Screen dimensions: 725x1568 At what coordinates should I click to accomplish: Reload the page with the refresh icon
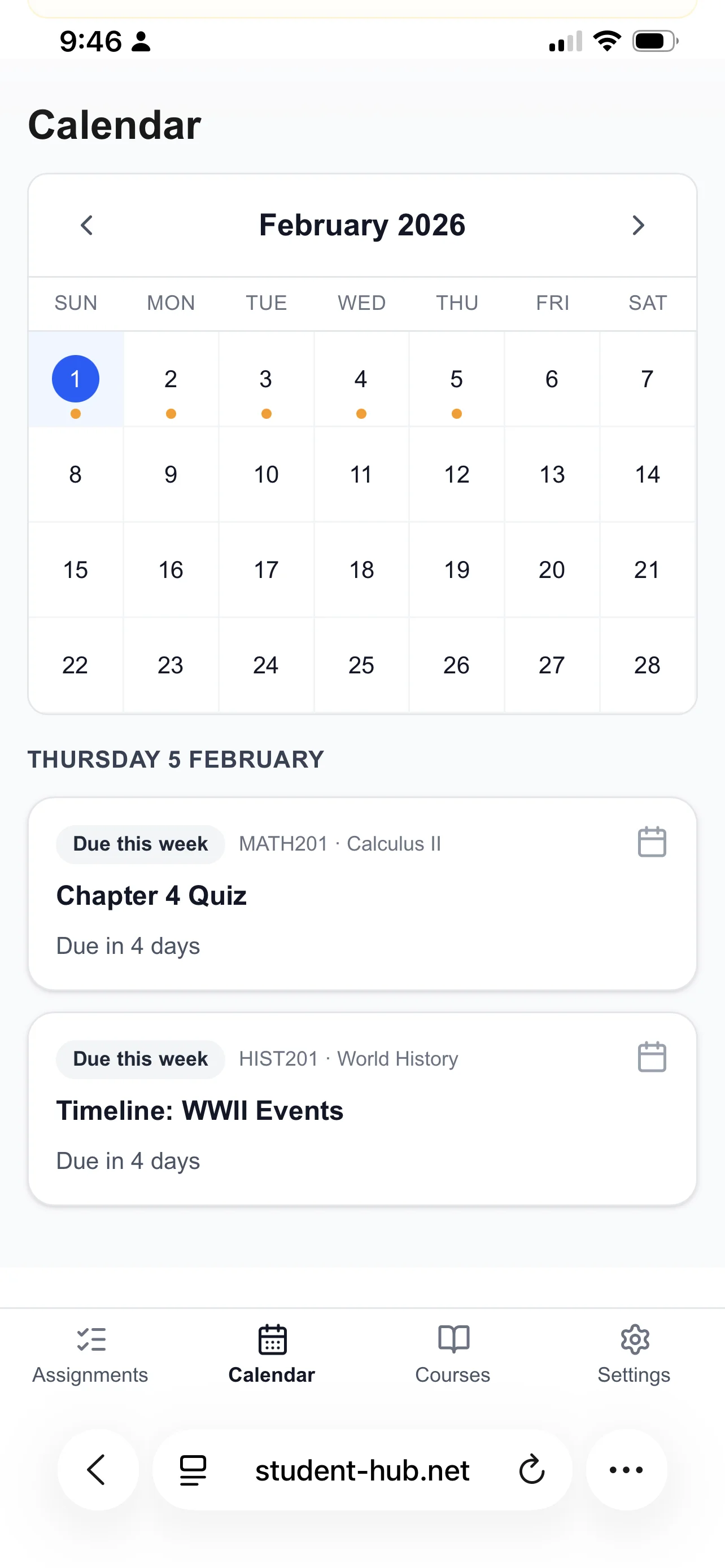531,1470
